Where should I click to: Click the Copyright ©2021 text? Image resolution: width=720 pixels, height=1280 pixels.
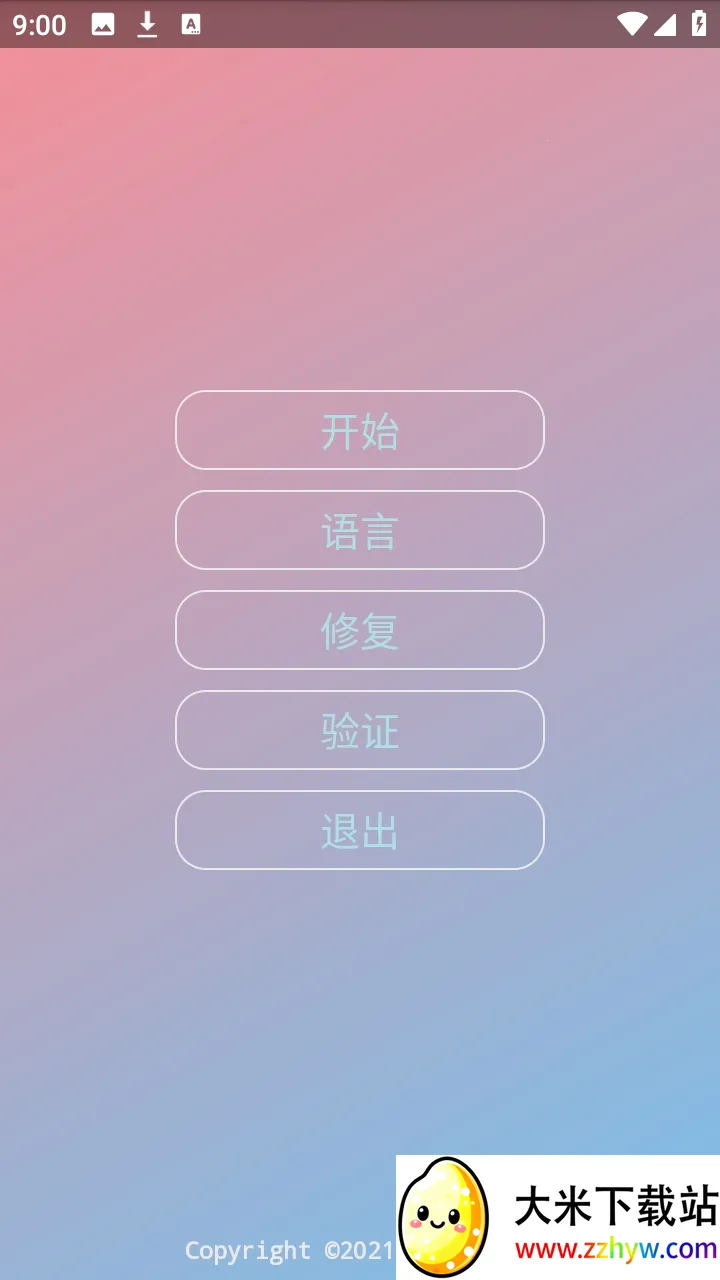coord(290,1250)
